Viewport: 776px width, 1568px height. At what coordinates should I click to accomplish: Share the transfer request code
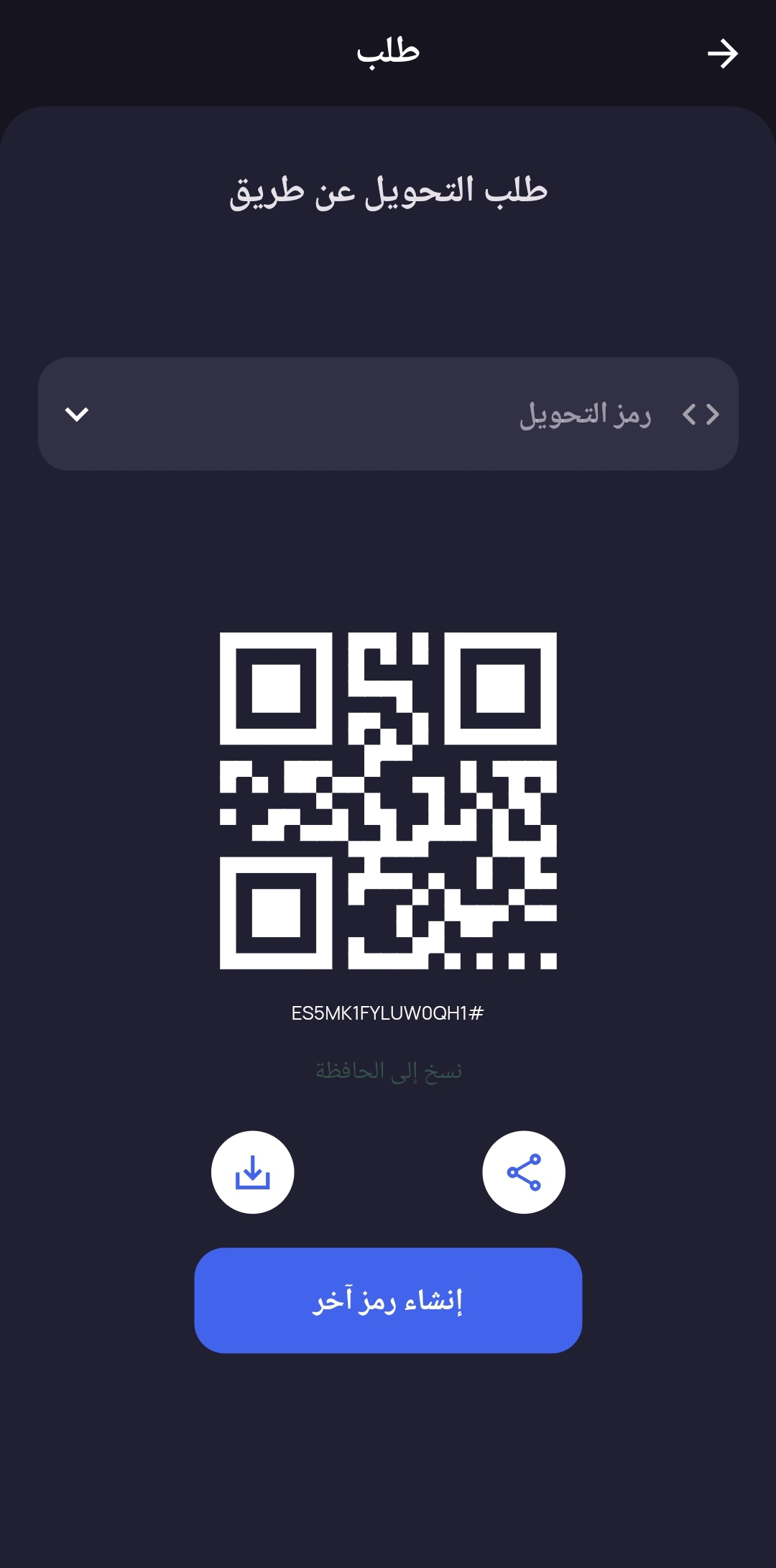[x=524, y=1172]
